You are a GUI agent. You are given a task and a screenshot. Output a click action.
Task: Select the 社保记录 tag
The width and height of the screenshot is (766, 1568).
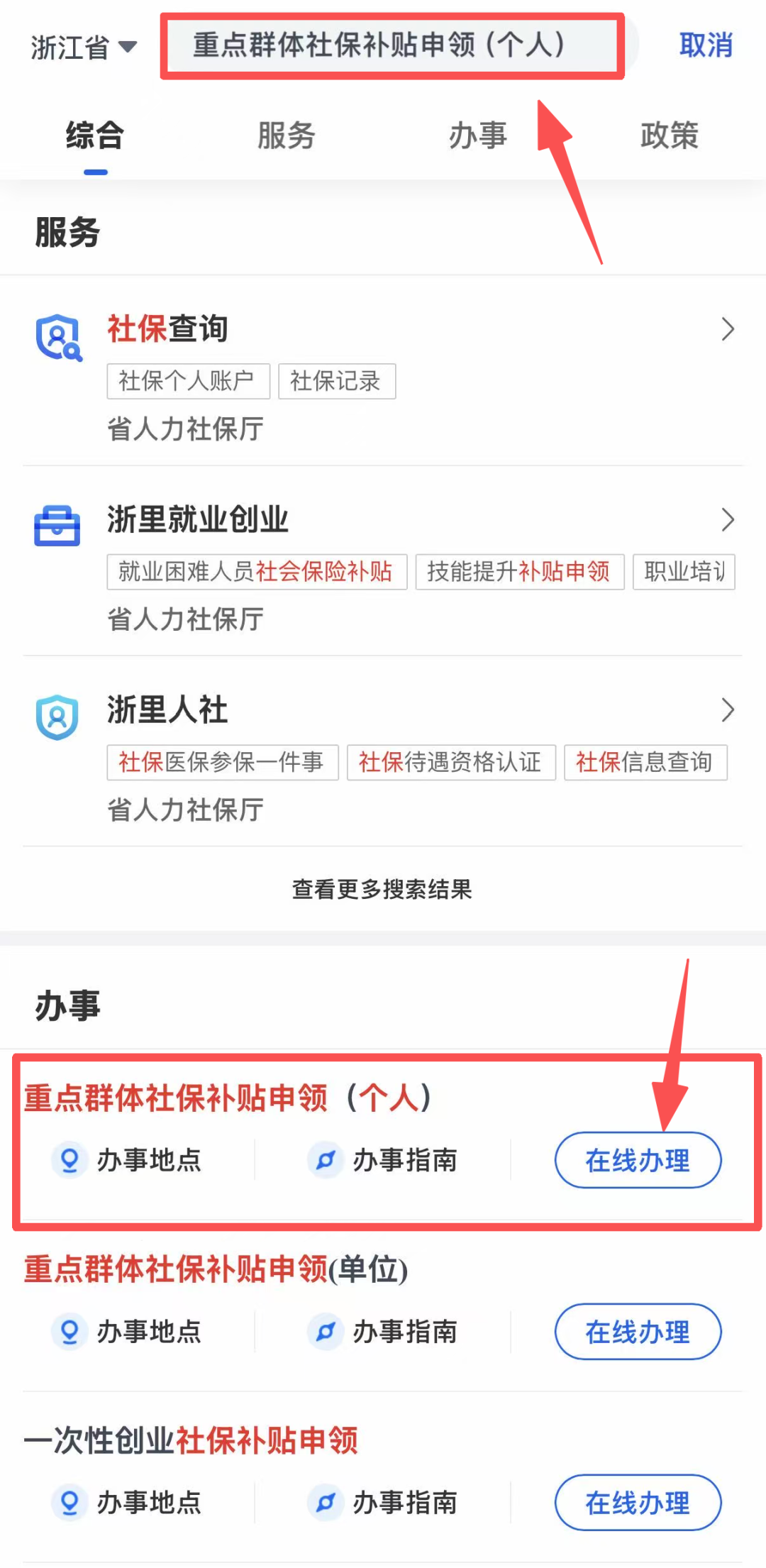click(x=337, y=381)
